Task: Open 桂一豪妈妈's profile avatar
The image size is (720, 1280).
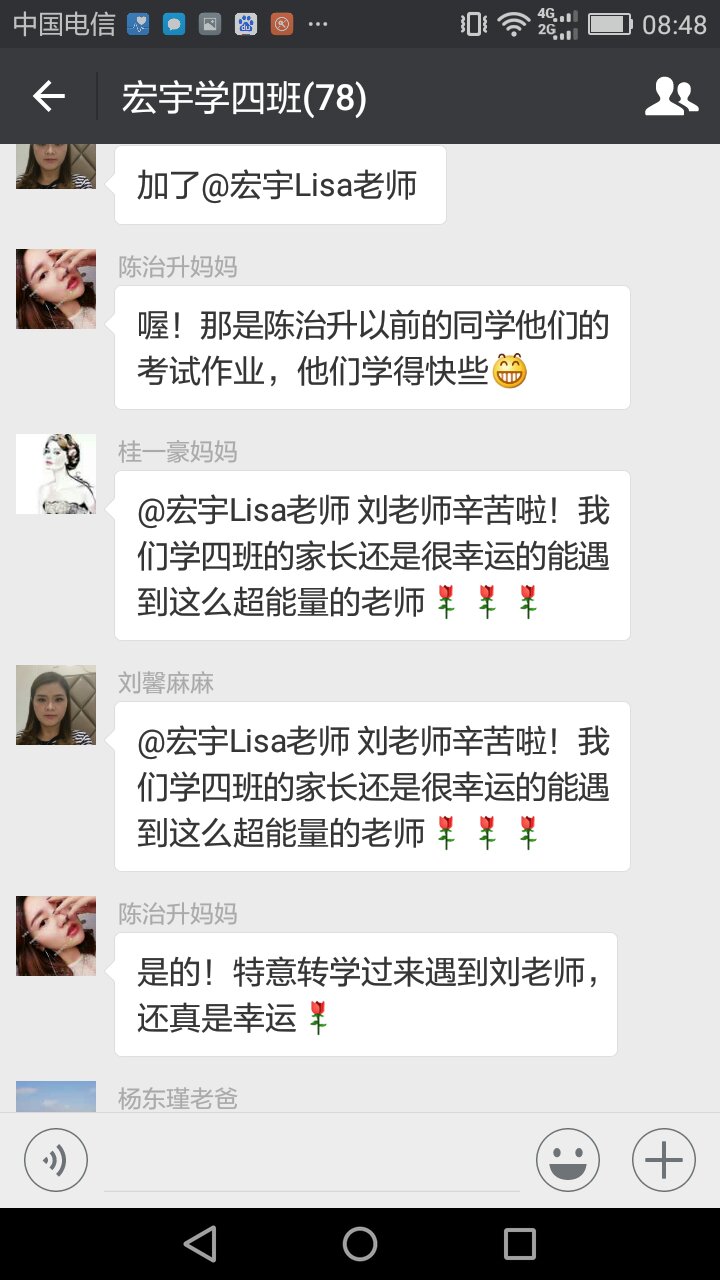Action: [56, 474]
